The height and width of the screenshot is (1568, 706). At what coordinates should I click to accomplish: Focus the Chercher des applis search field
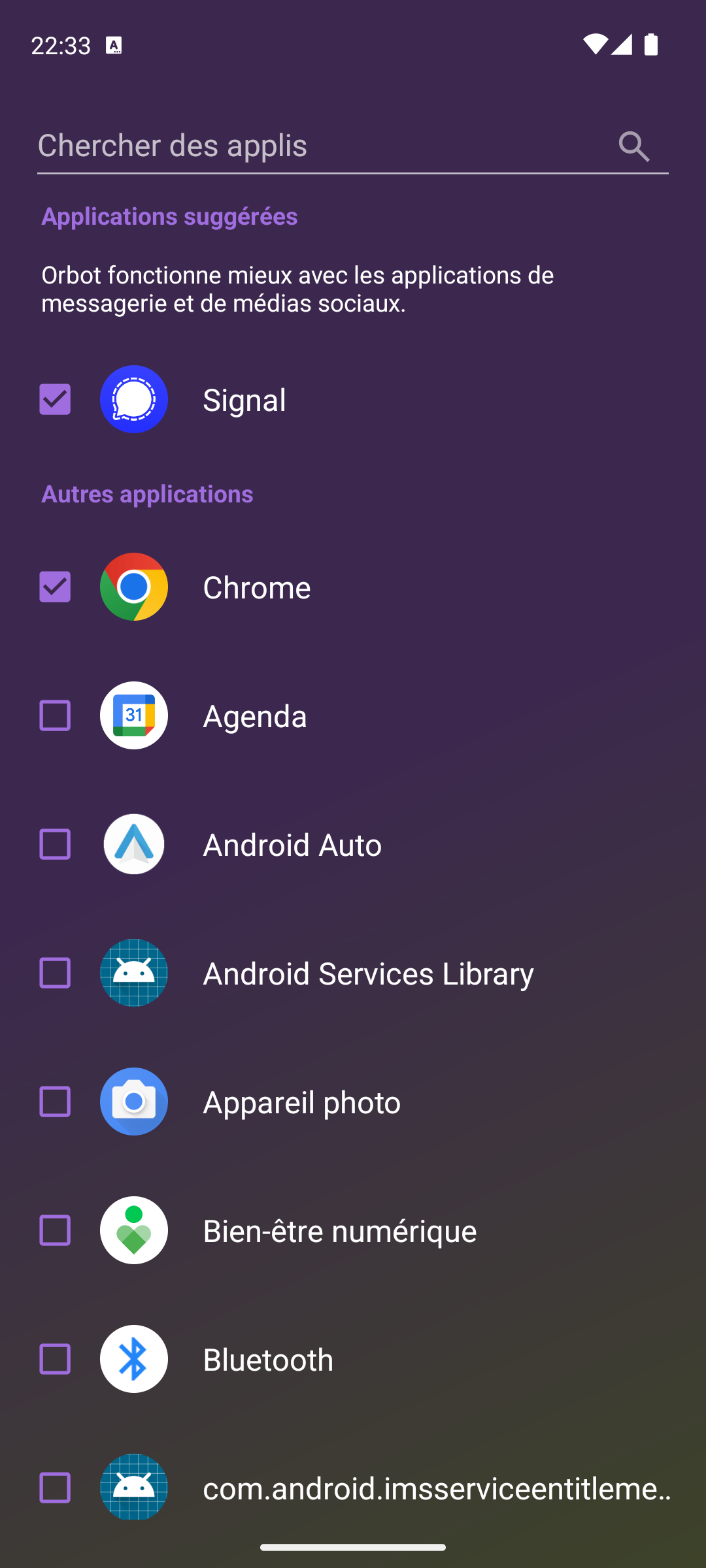click(320, 146)
